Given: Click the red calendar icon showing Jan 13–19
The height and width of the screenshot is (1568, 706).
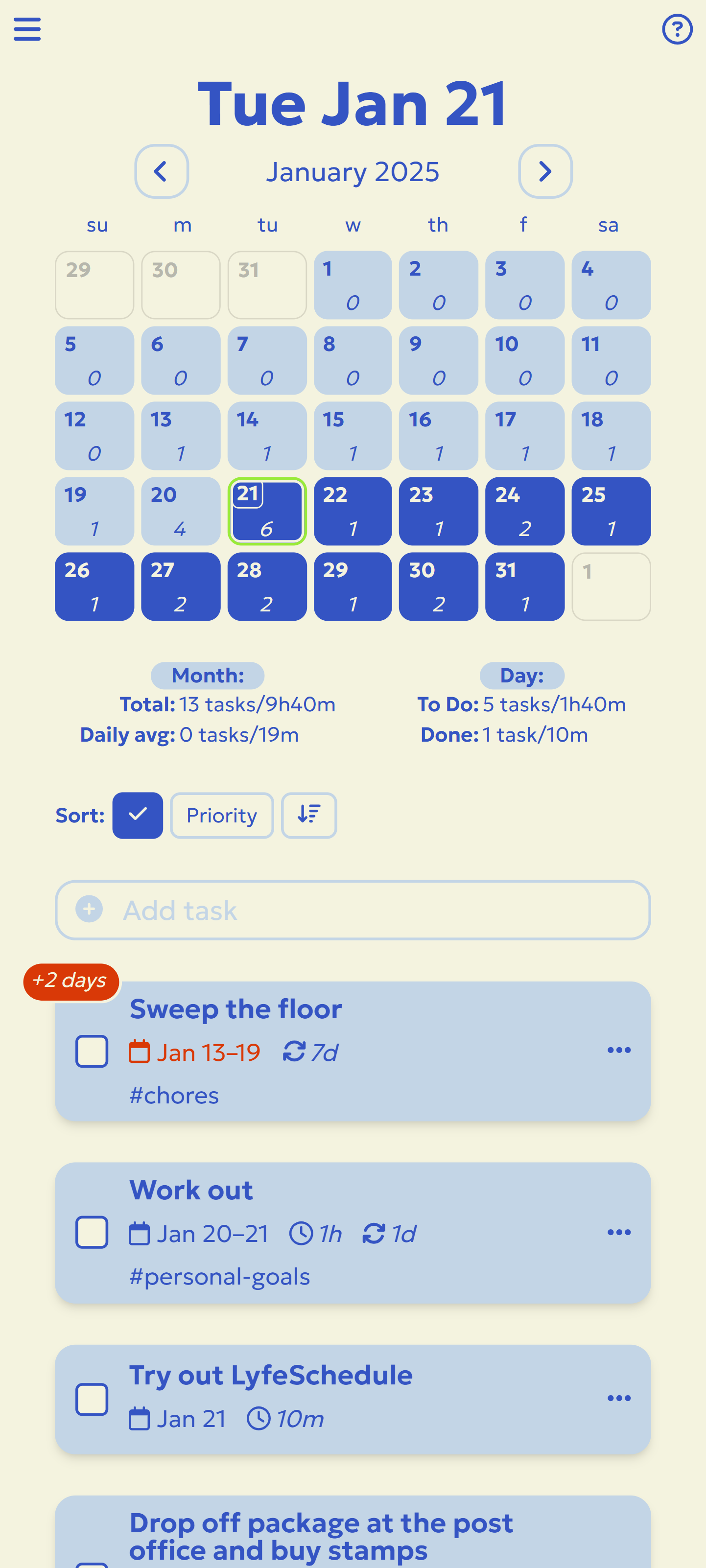Looking at the screenshot, I should [x=141, y=1051].
